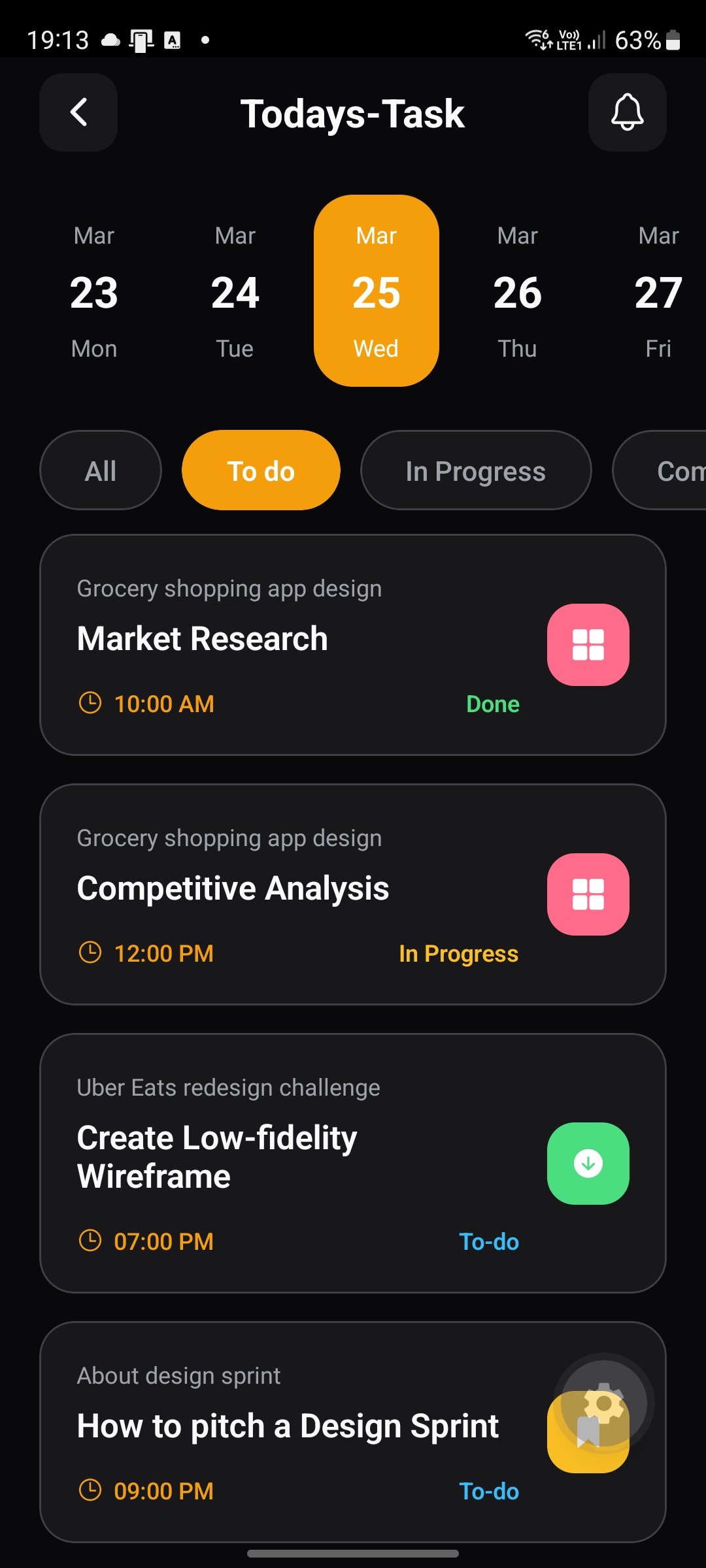Tap the floating gear settings button

(x=605, y=1402)
